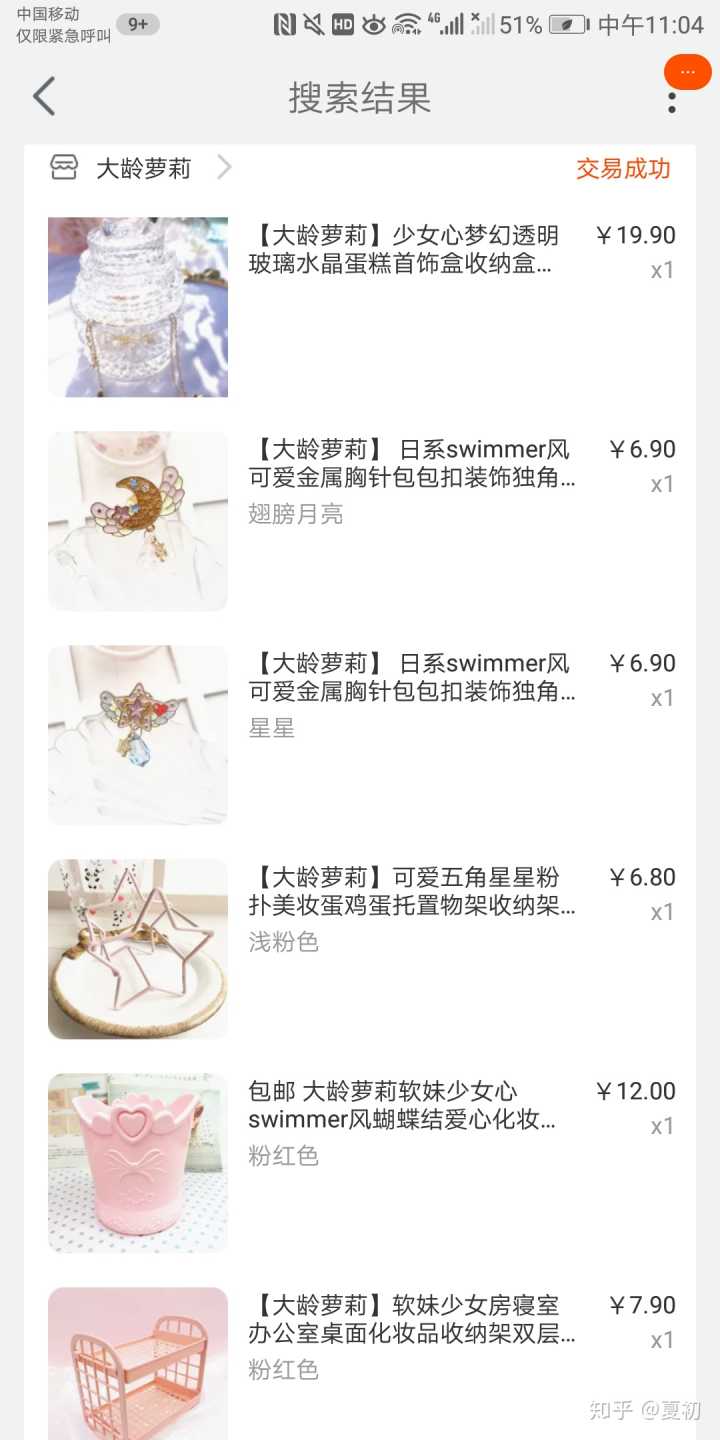Open the 星星 brooch item
Screen dimensions: 720x1440
click(x=411, y=678)
